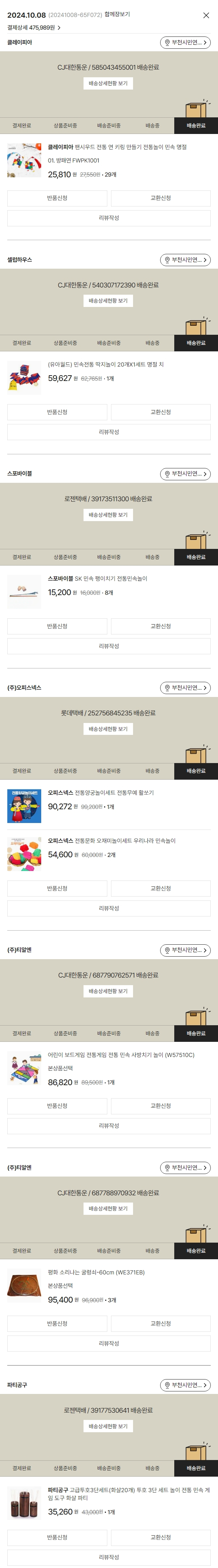Expand 결제상세 475,989원 payment details
The image size is (218, 1568).
coord(34,27)
